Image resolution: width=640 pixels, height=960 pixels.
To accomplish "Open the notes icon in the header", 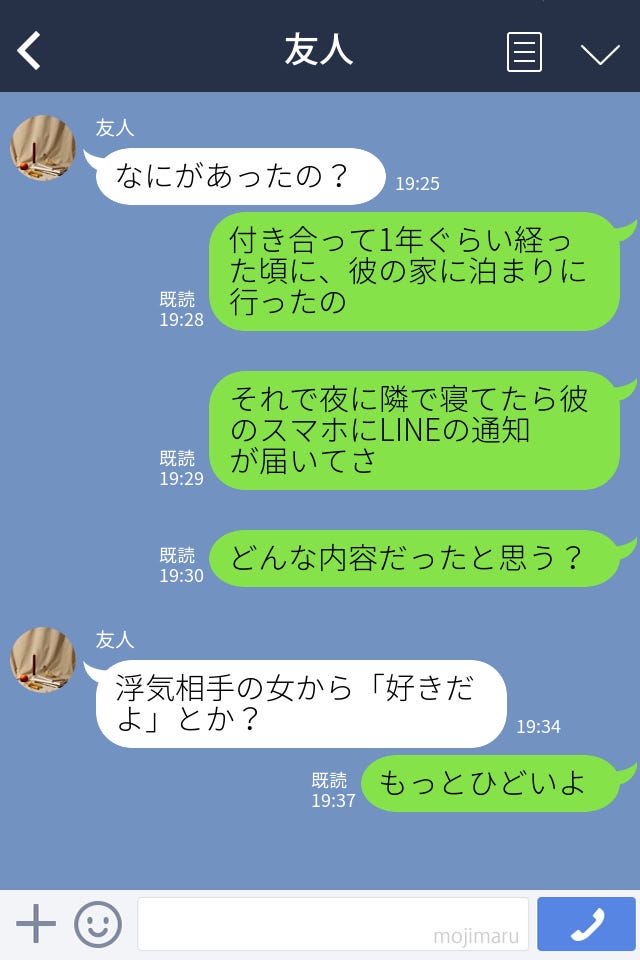I will coord(524,52).
